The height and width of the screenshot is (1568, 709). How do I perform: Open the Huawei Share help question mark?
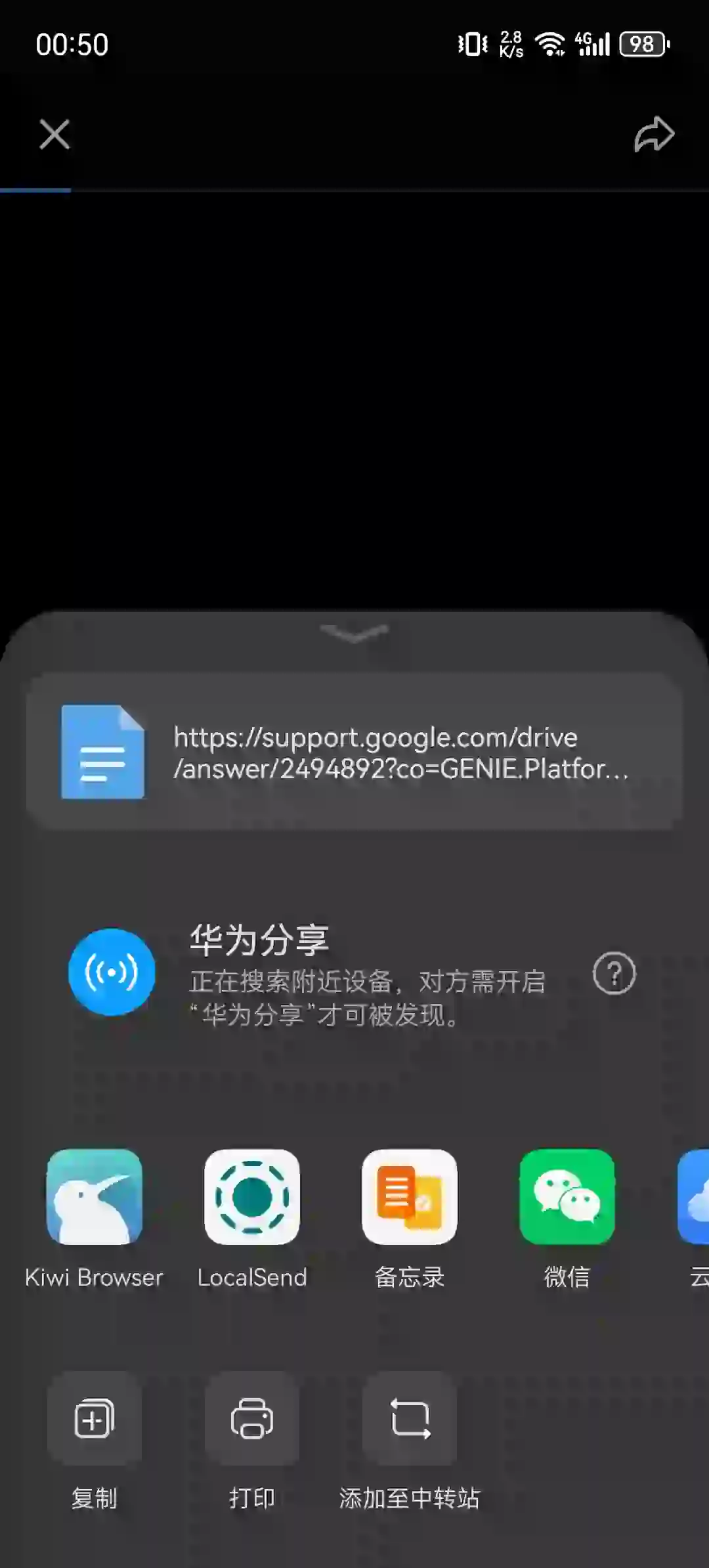[x=614, y=973]
